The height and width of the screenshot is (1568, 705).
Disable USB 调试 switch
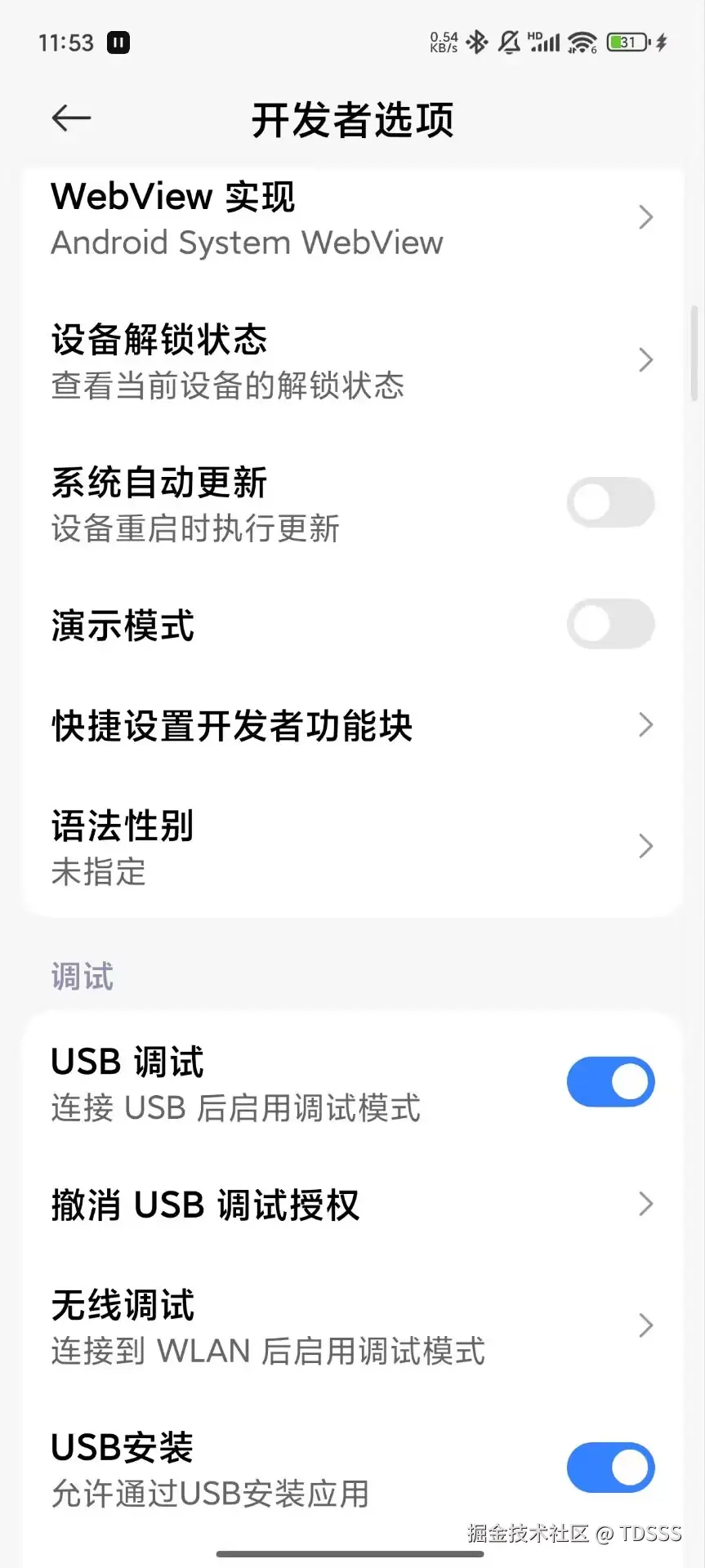pyautogui.click(x=610, y=1082)
